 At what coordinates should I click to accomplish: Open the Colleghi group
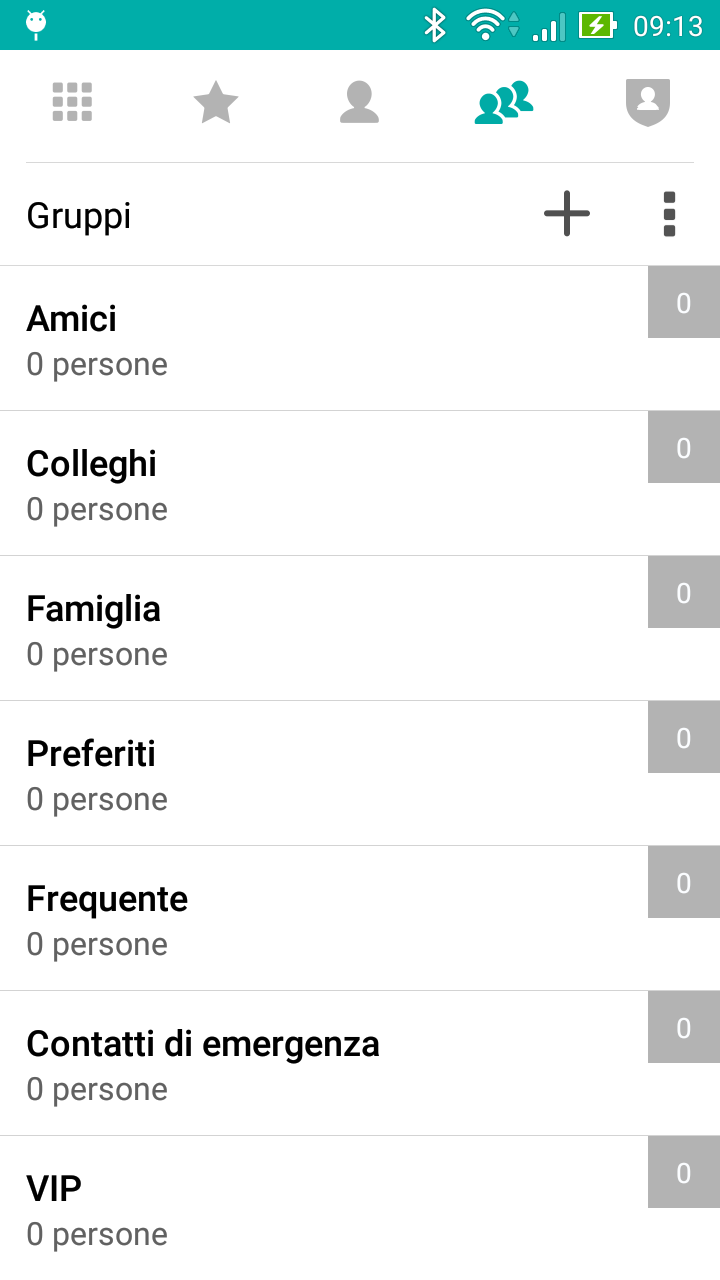(x=360, y=483)
